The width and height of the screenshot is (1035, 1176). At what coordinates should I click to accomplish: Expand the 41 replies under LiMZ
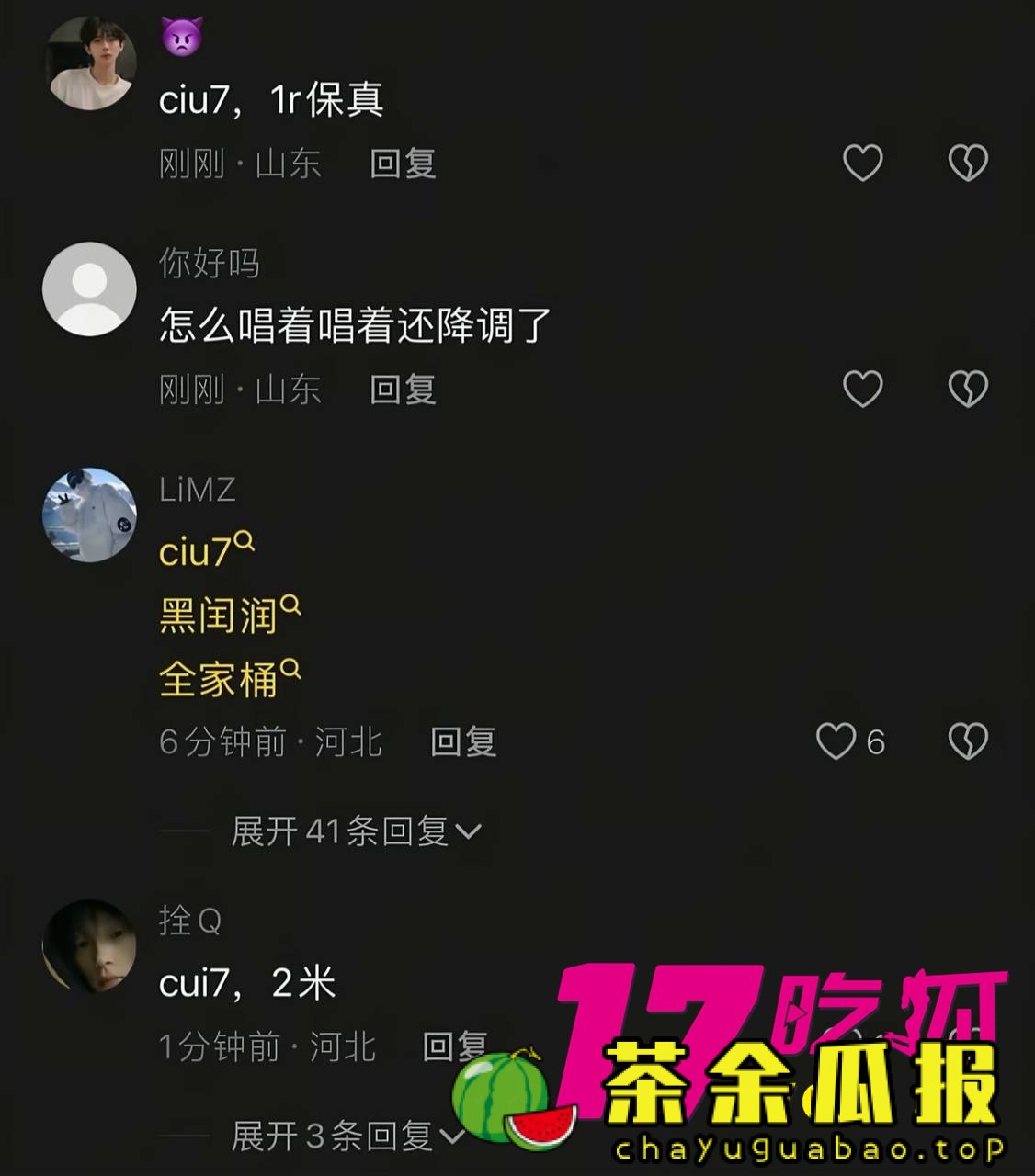[355, 831]
